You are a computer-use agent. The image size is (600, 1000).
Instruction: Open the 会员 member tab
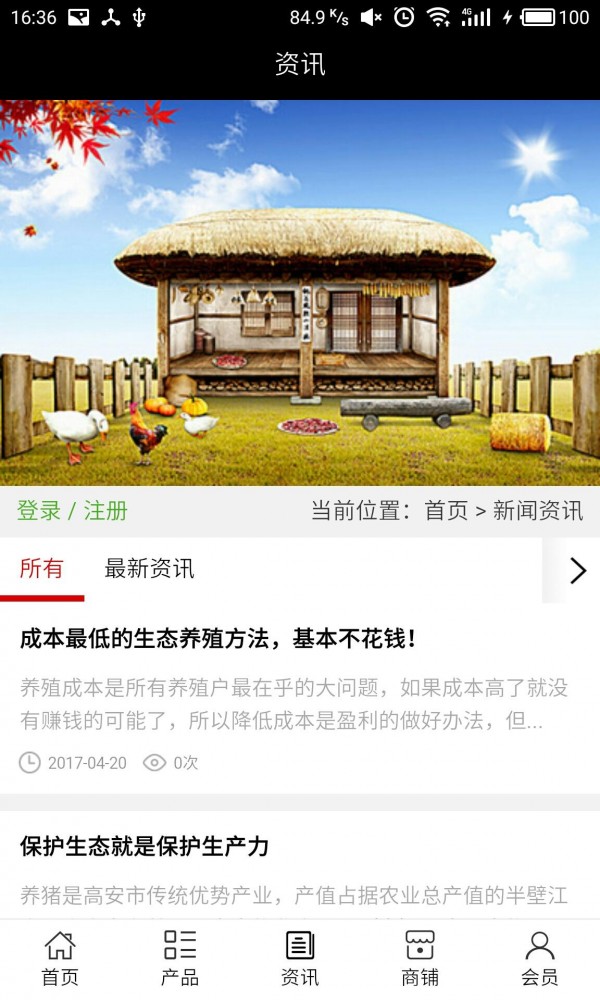coord(540,959)
